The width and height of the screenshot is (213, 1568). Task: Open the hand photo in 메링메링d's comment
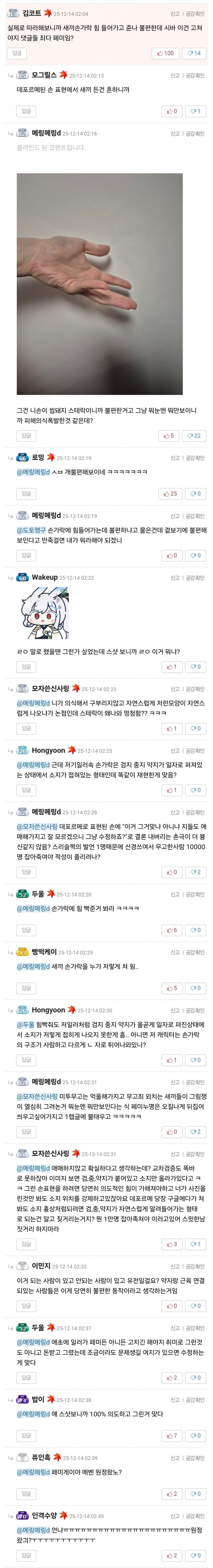(x=99, y=284)
